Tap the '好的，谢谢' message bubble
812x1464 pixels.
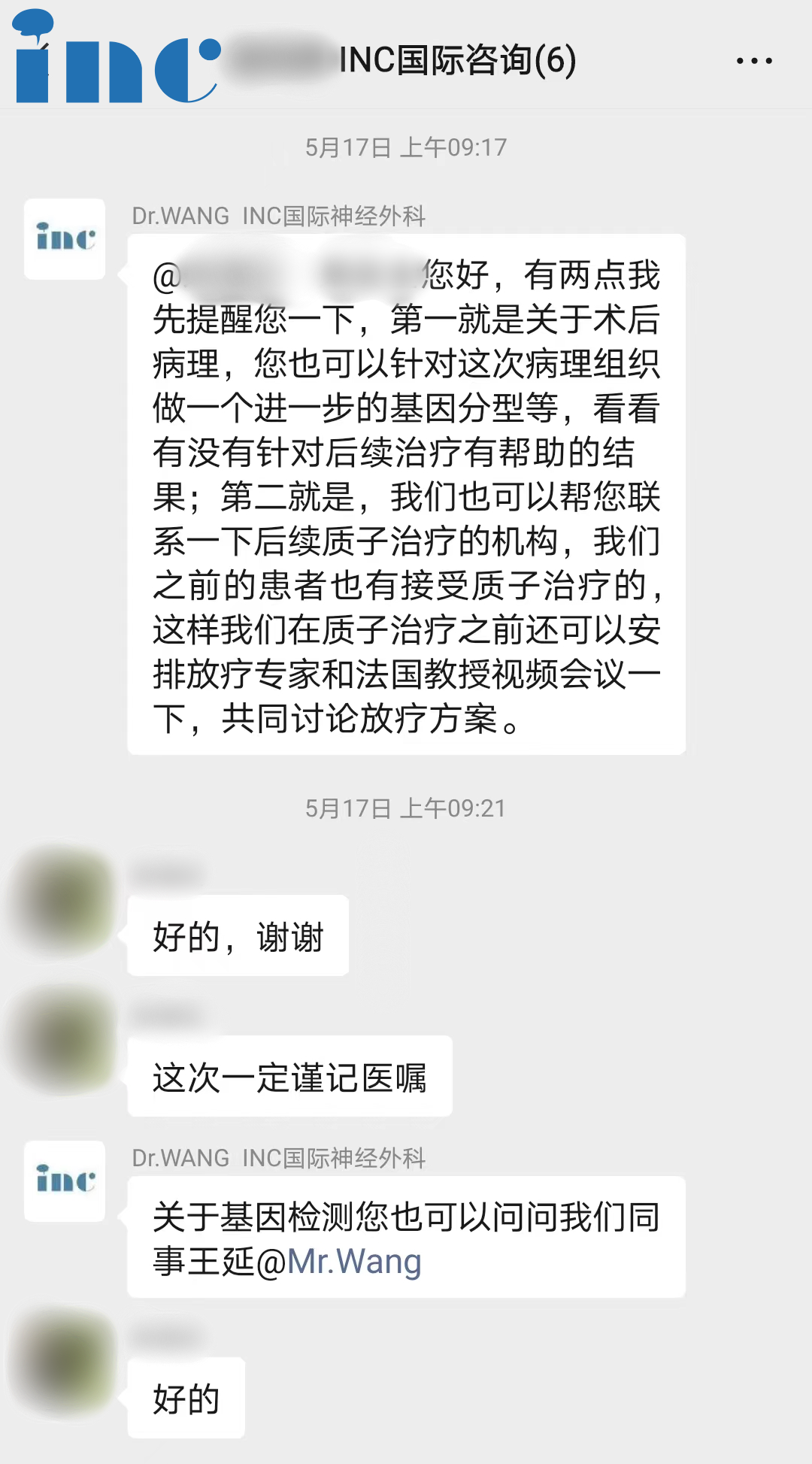(237, 936)
